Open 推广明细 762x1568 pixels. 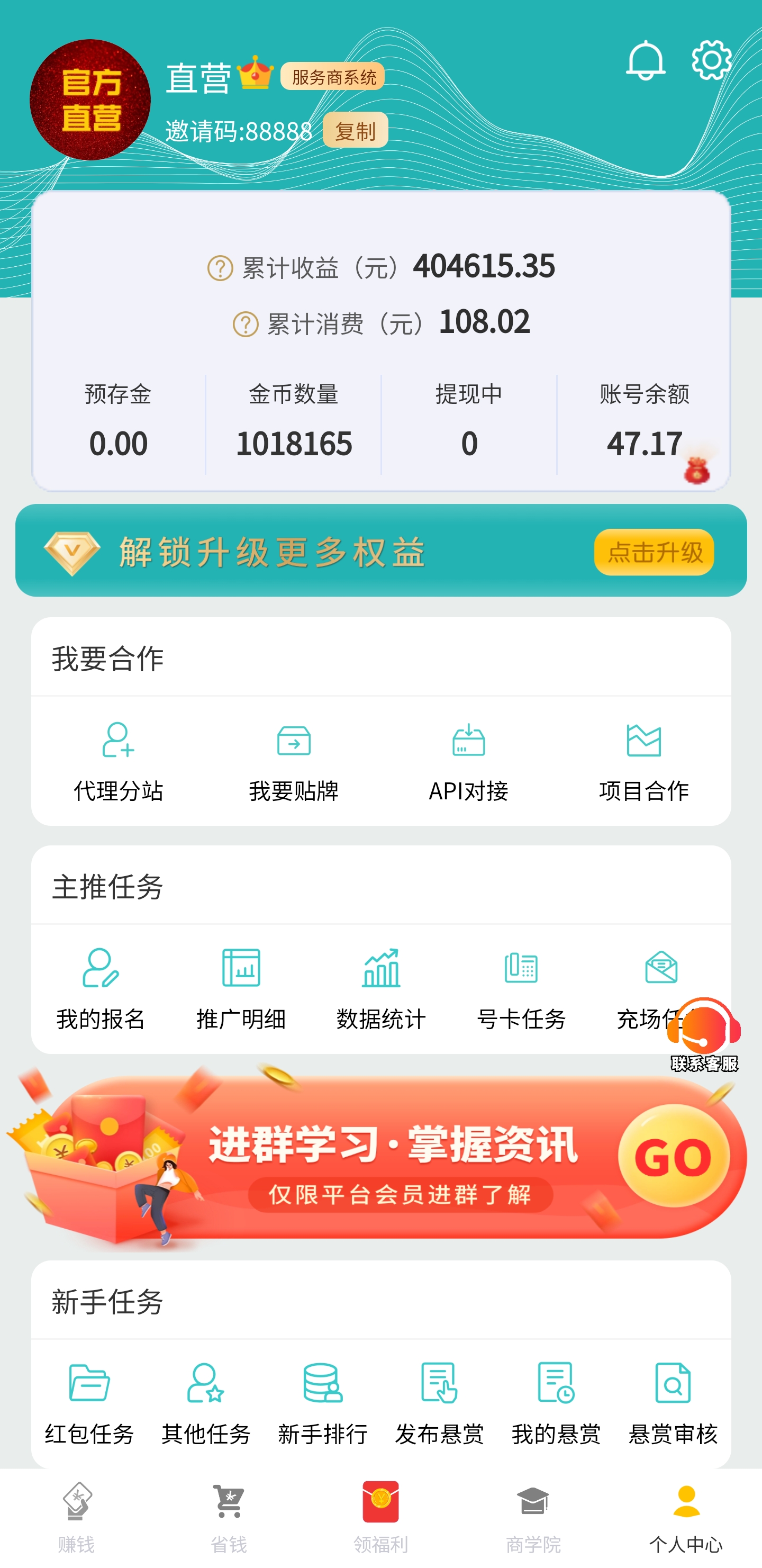241,989
